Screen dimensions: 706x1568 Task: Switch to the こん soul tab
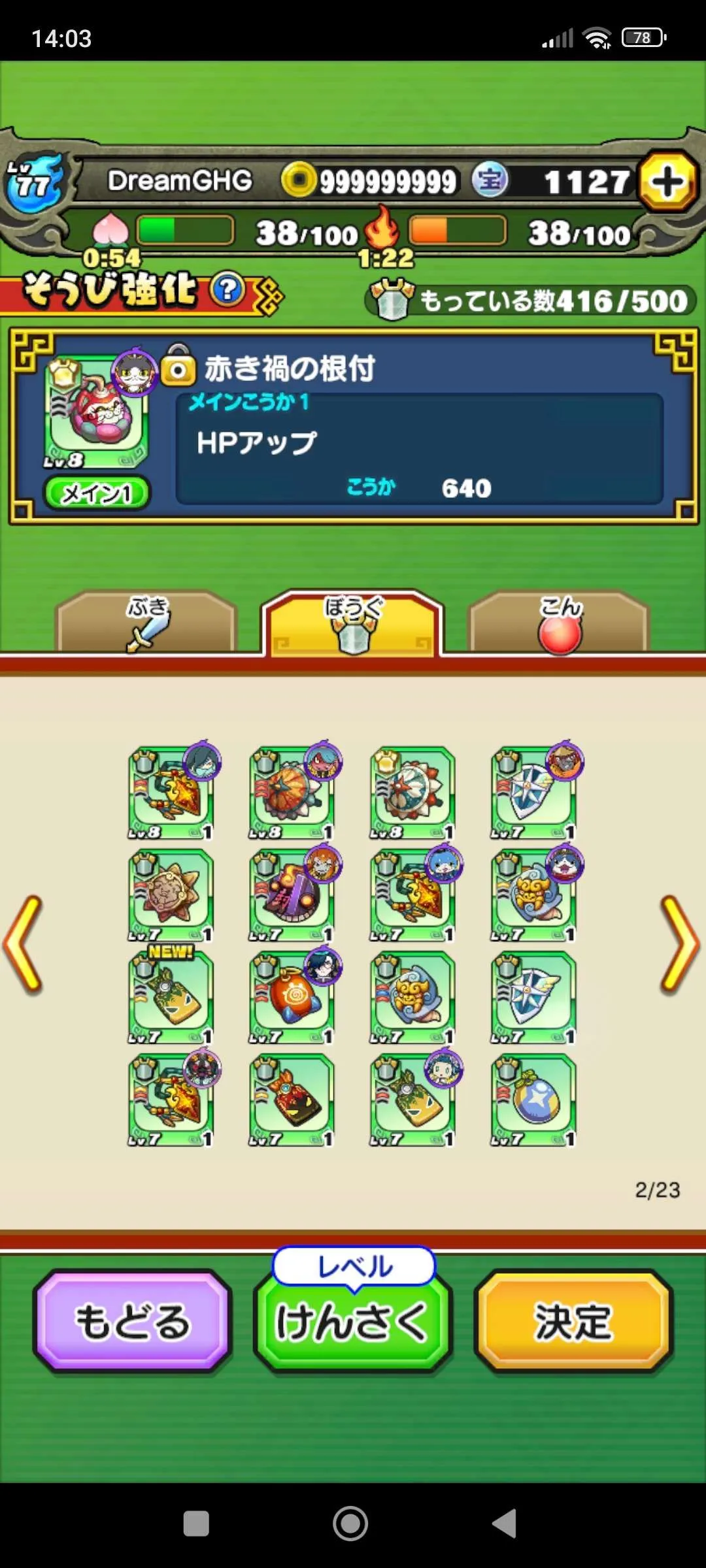(560, 623)
